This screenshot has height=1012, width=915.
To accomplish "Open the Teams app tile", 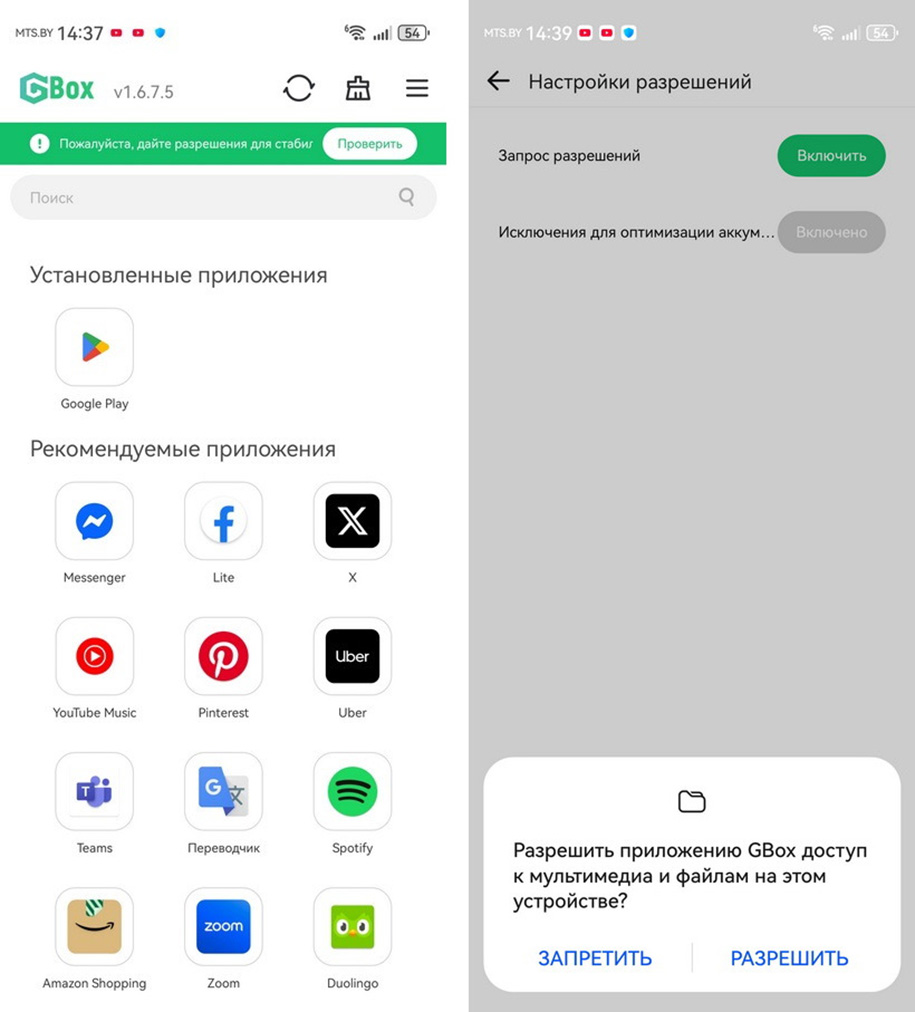I will coord(94,791).
